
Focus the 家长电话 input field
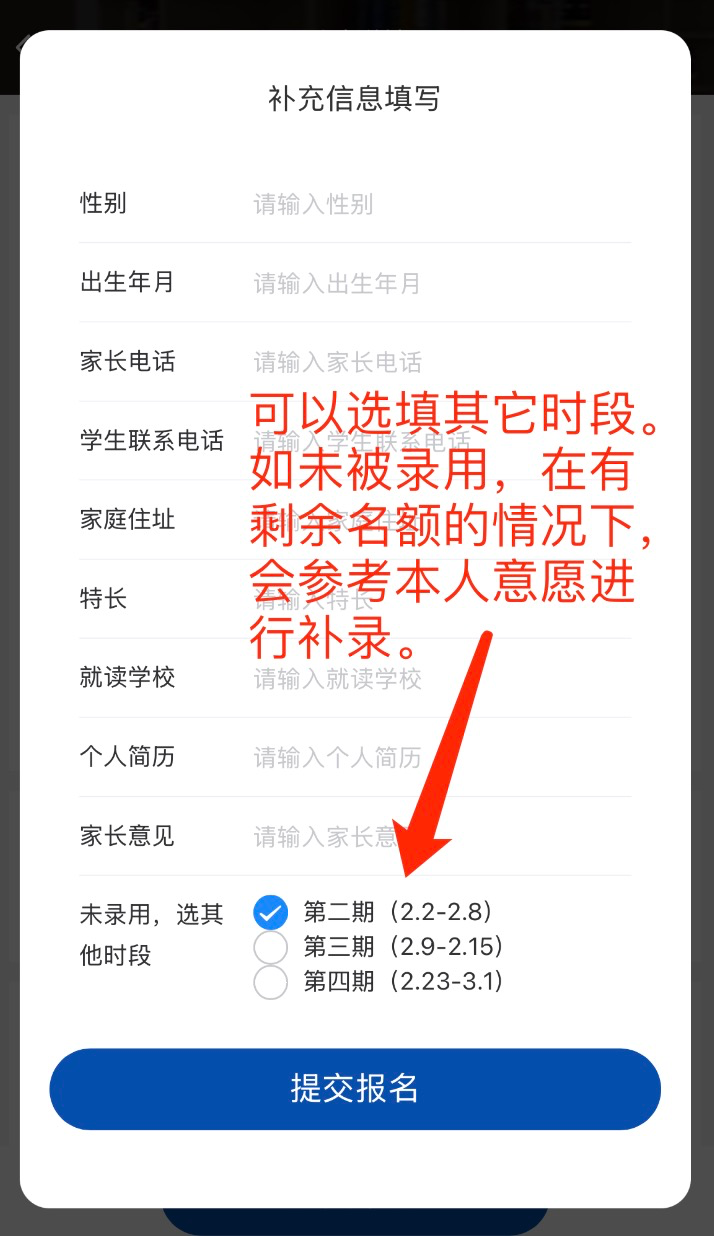(440, 361)
